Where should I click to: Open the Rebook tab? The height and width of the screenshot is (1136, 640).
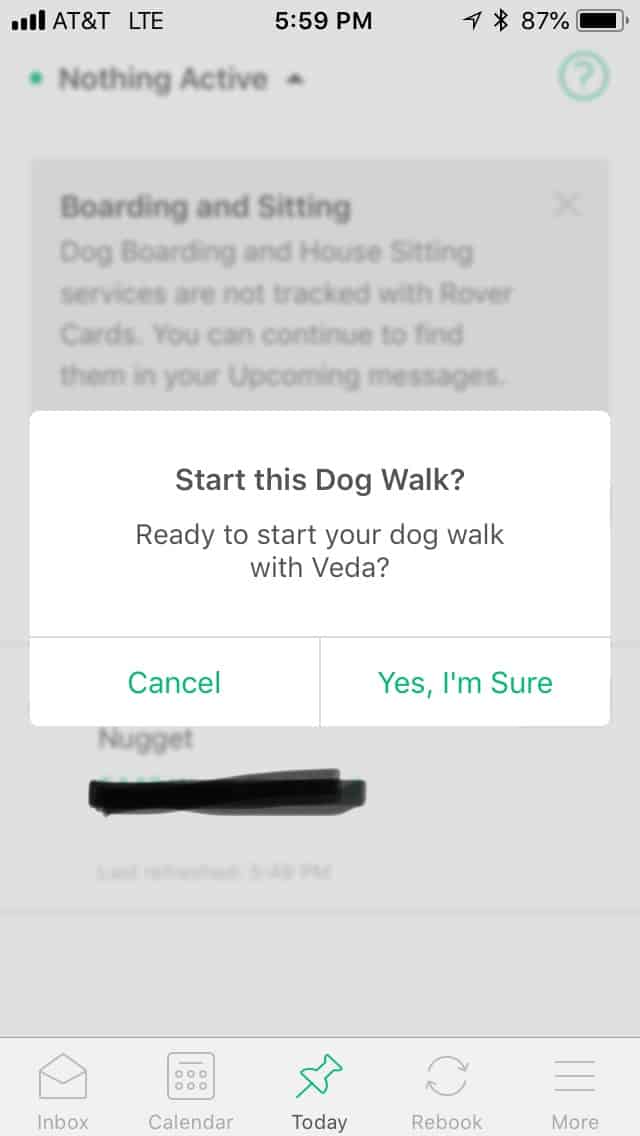point(447,1091)
